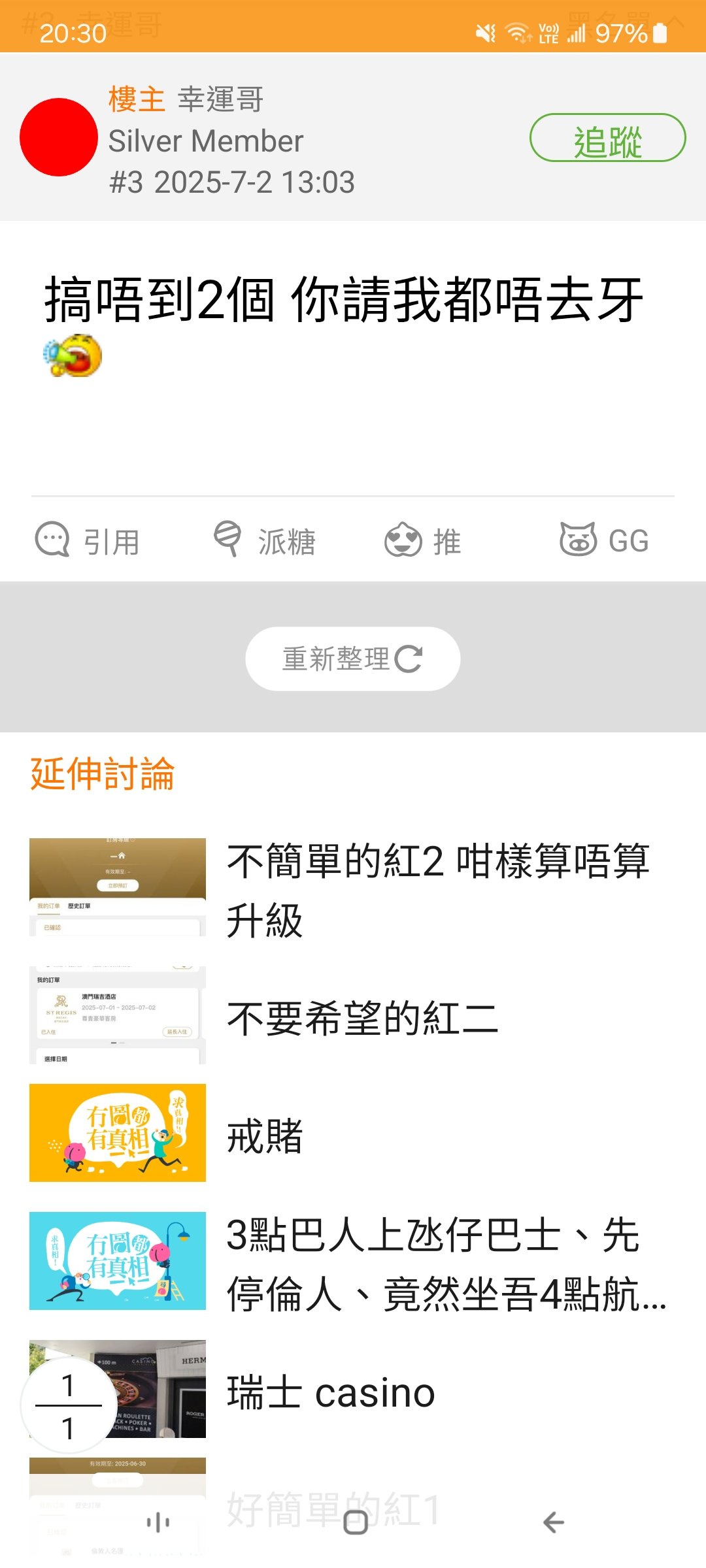Give candy with 派糖
Screen dimensions: 706x1568
(x=265, y=541)
